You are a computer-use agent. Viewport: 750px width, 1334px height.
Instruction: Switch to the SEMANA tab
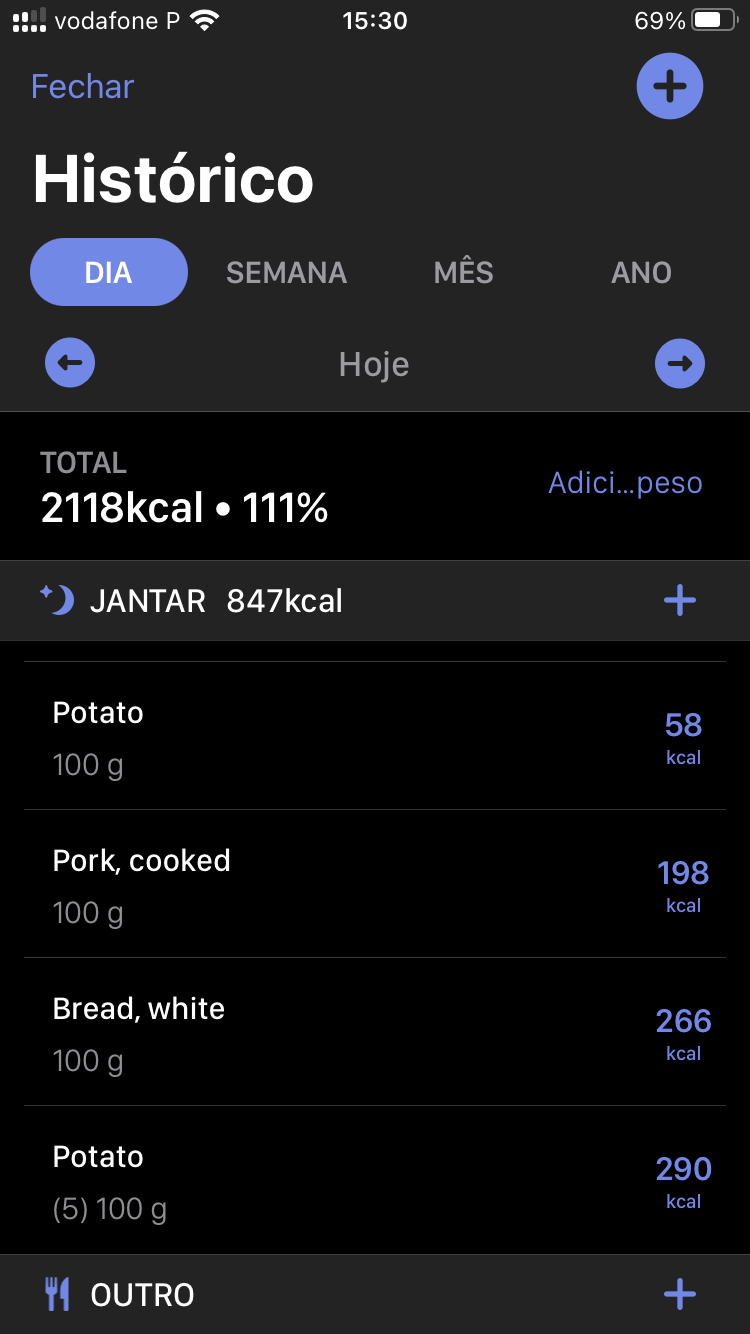286,272
